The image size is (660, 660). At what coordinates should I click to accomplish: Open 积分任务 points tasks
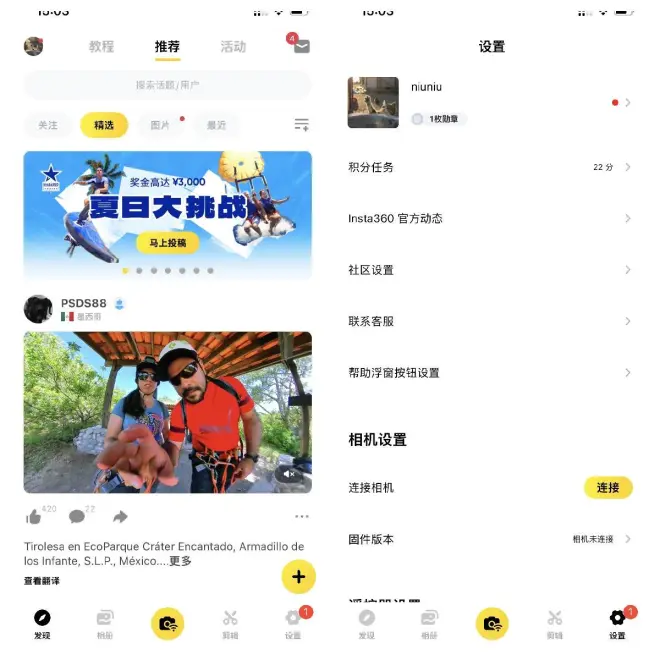(x=490, y=167)
